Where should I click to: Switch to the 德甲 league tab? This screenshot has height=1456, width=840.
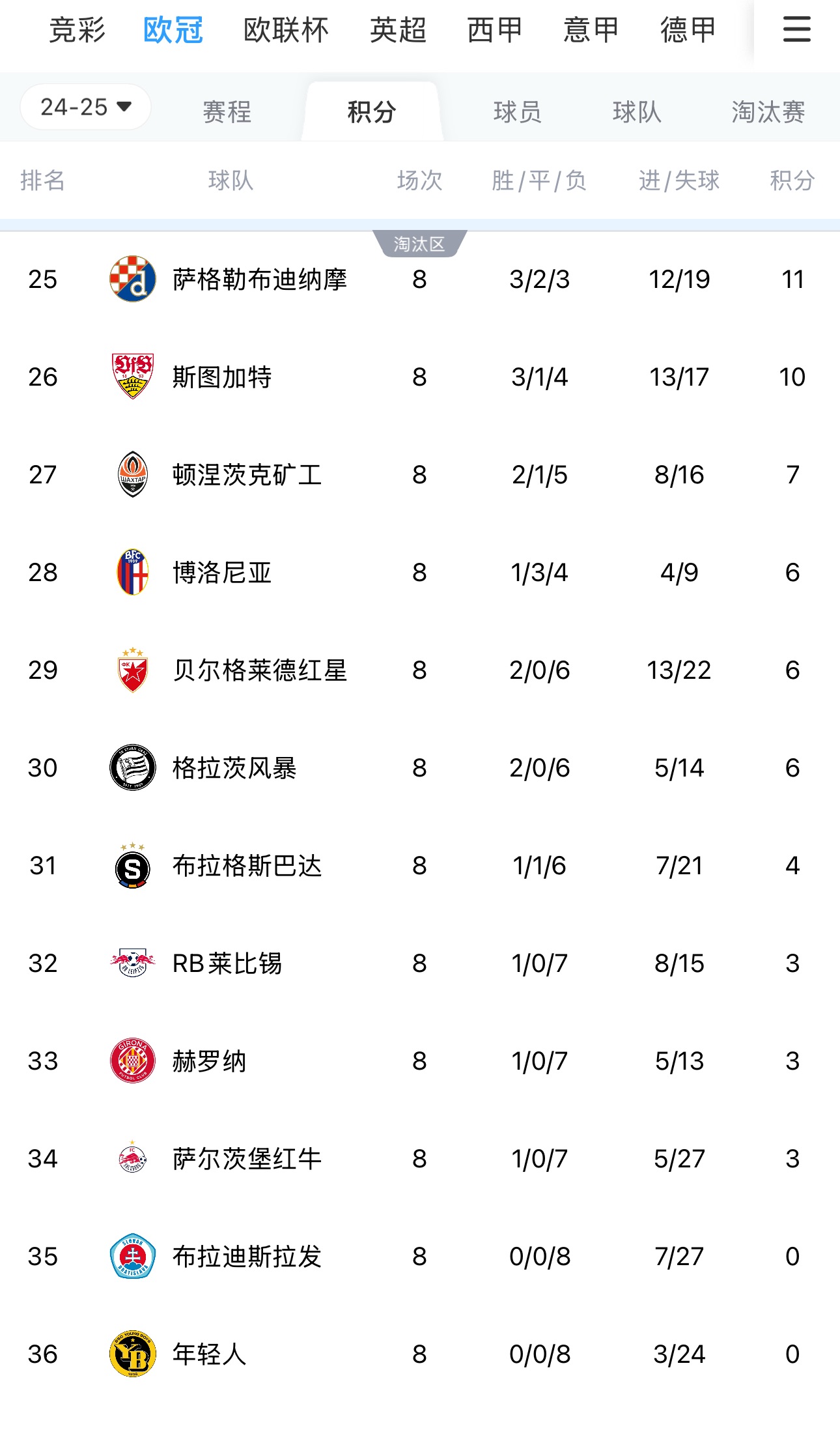(688, 30)
